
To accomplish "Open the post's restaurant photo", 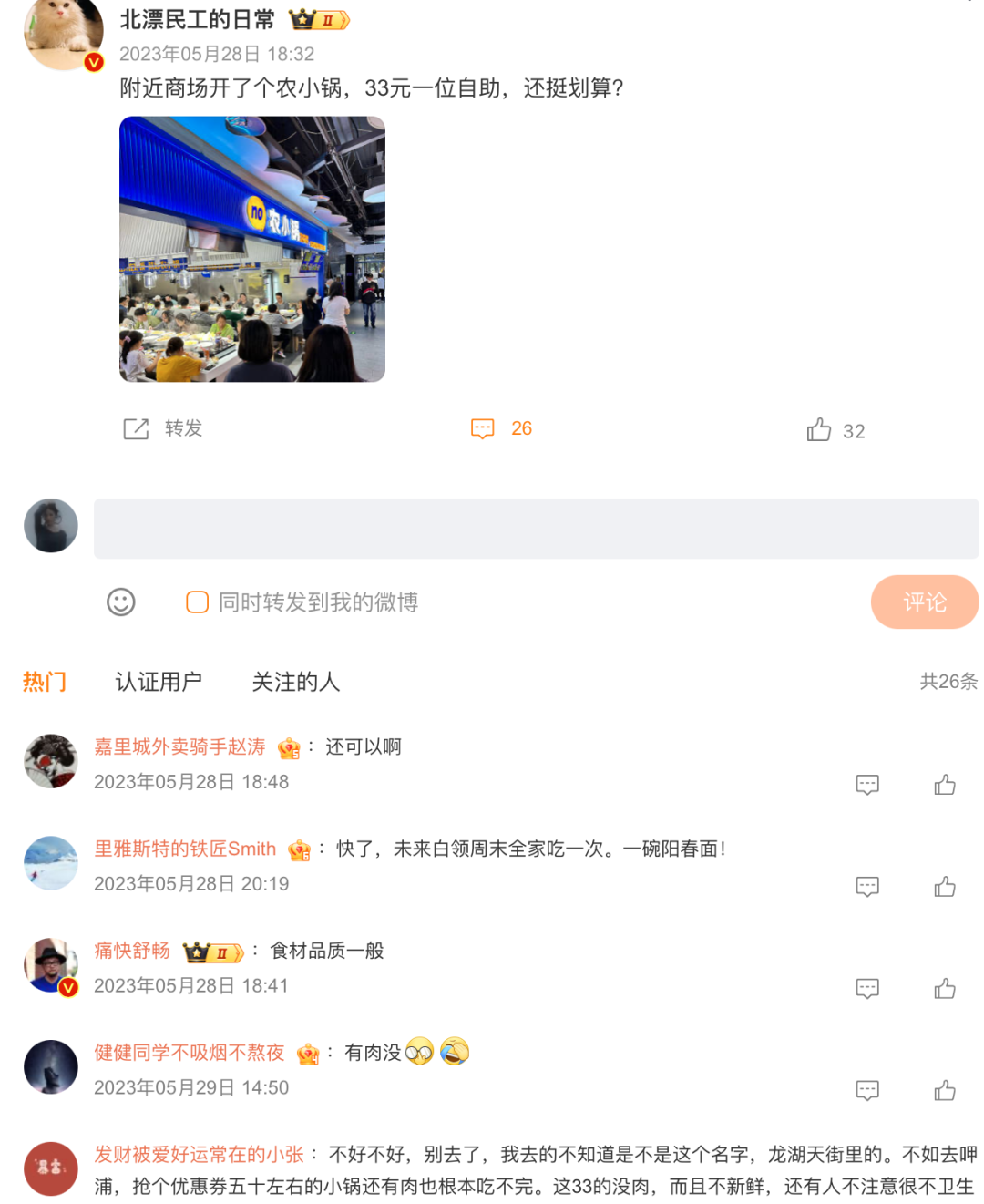I will click(x=252, y=249).
